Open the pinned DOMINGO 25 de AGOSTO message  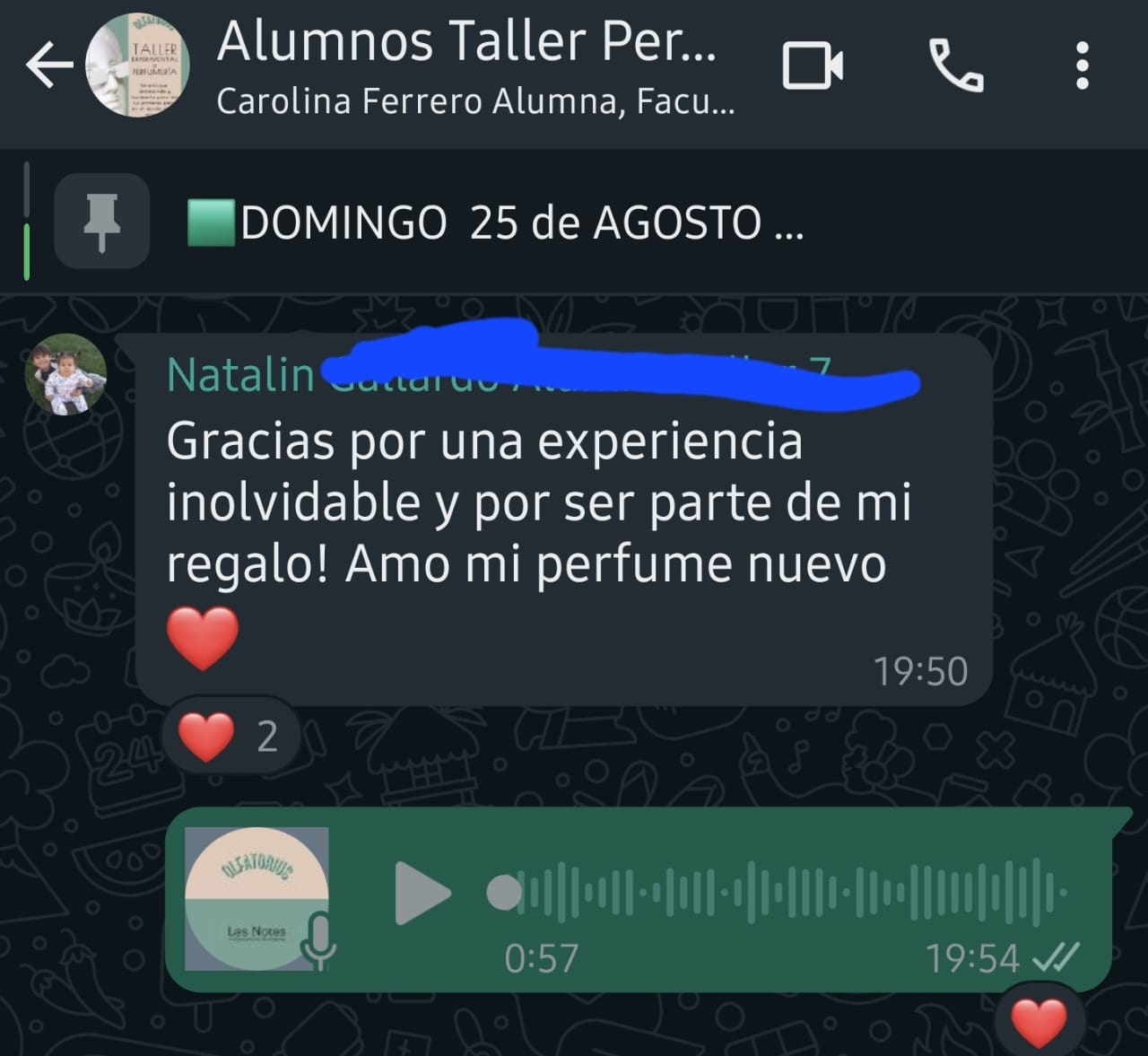[520, 223]
